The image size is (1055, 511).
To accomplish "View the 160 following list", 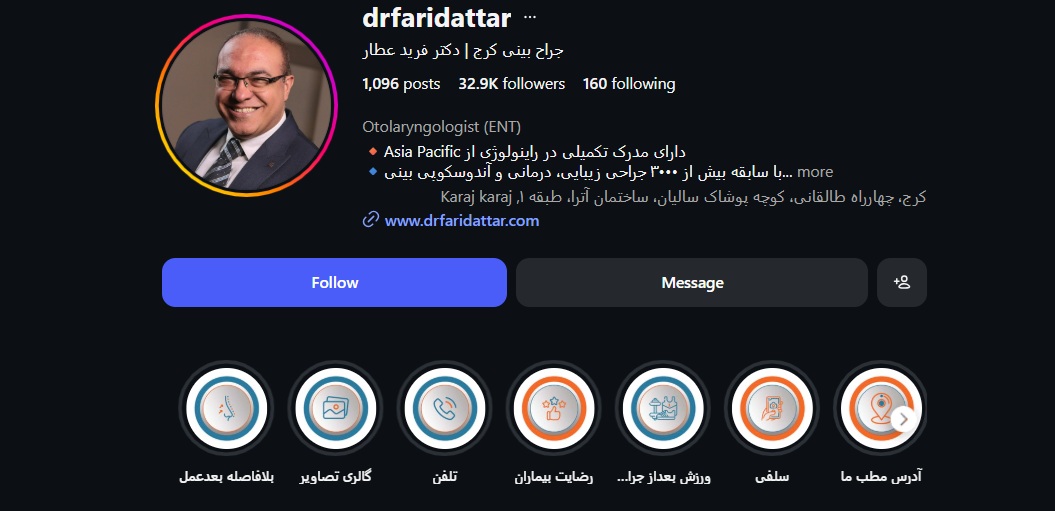I will (628, 84).
